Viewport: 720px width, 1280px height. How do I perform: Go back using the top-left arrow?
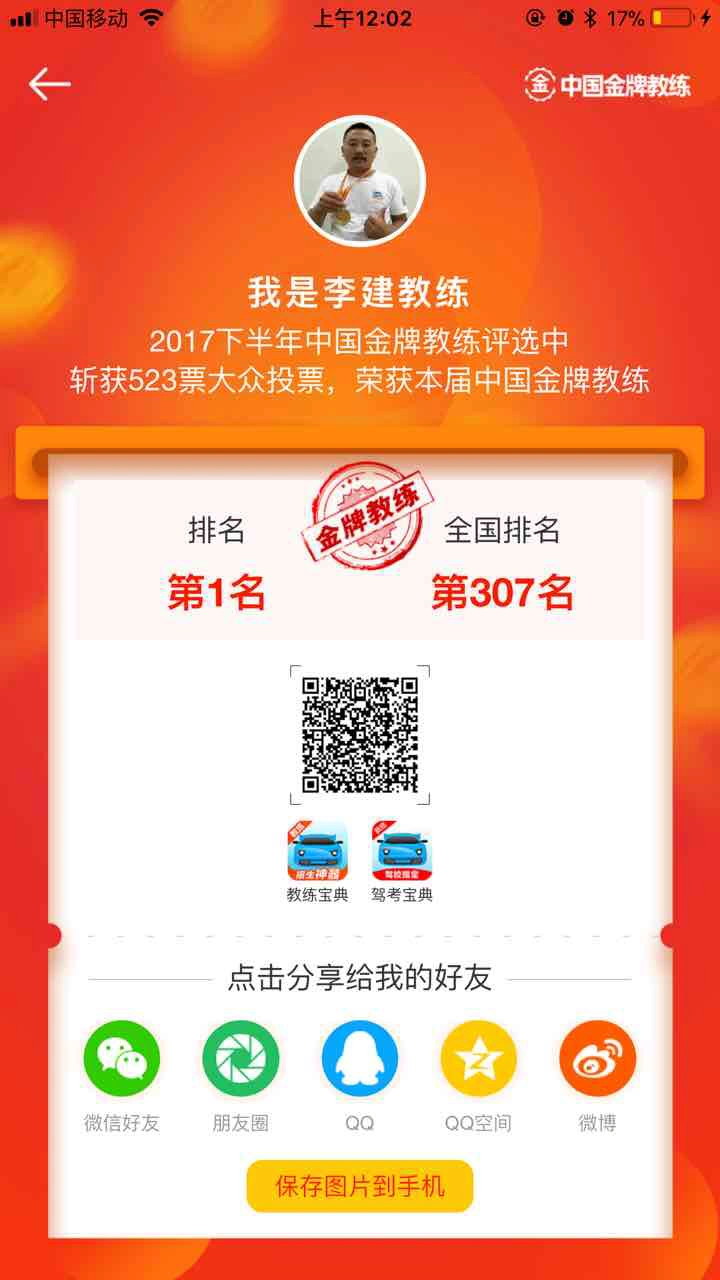pyautogui.click(x=49, y=84)
